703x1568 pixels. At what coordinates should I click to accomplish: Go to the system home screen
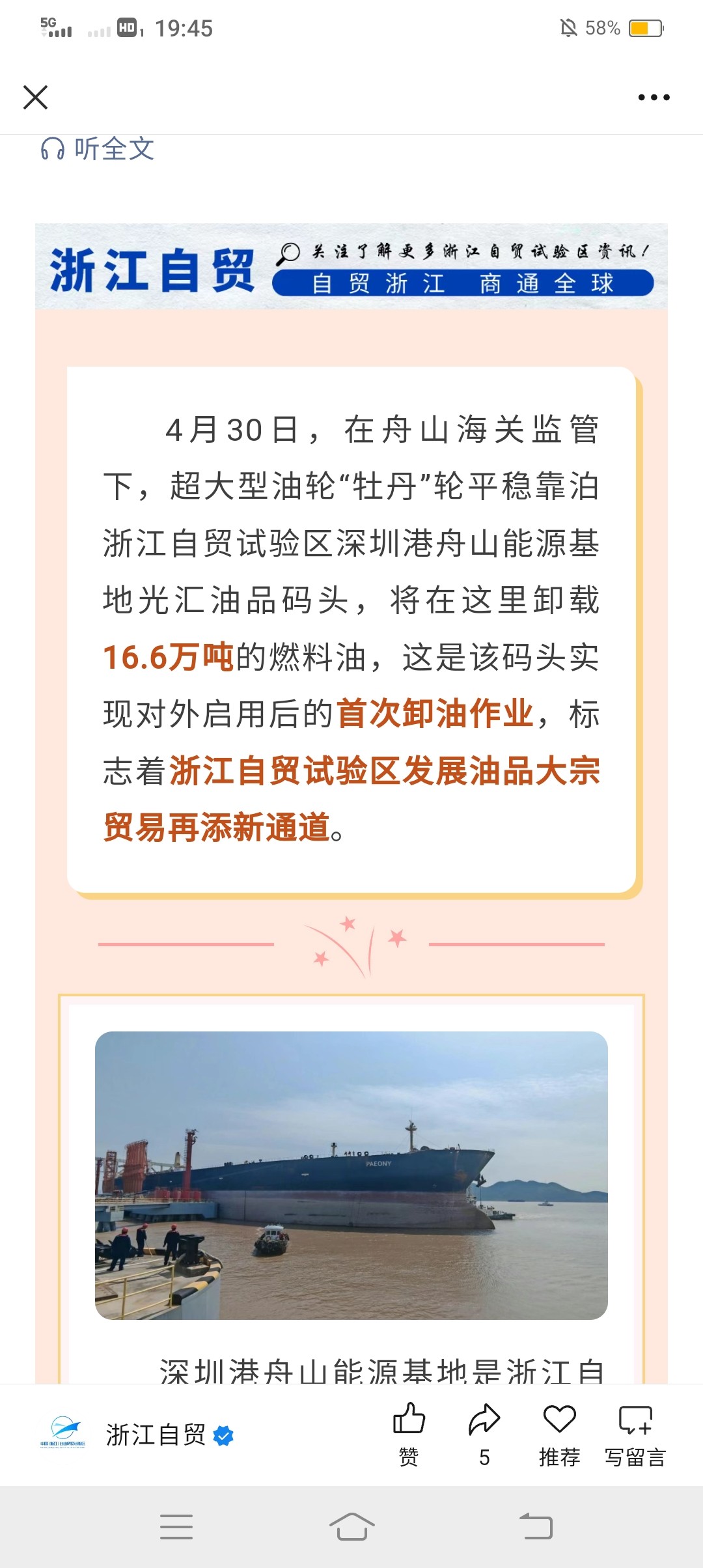pyautogui.click(x=351, y=1526)
